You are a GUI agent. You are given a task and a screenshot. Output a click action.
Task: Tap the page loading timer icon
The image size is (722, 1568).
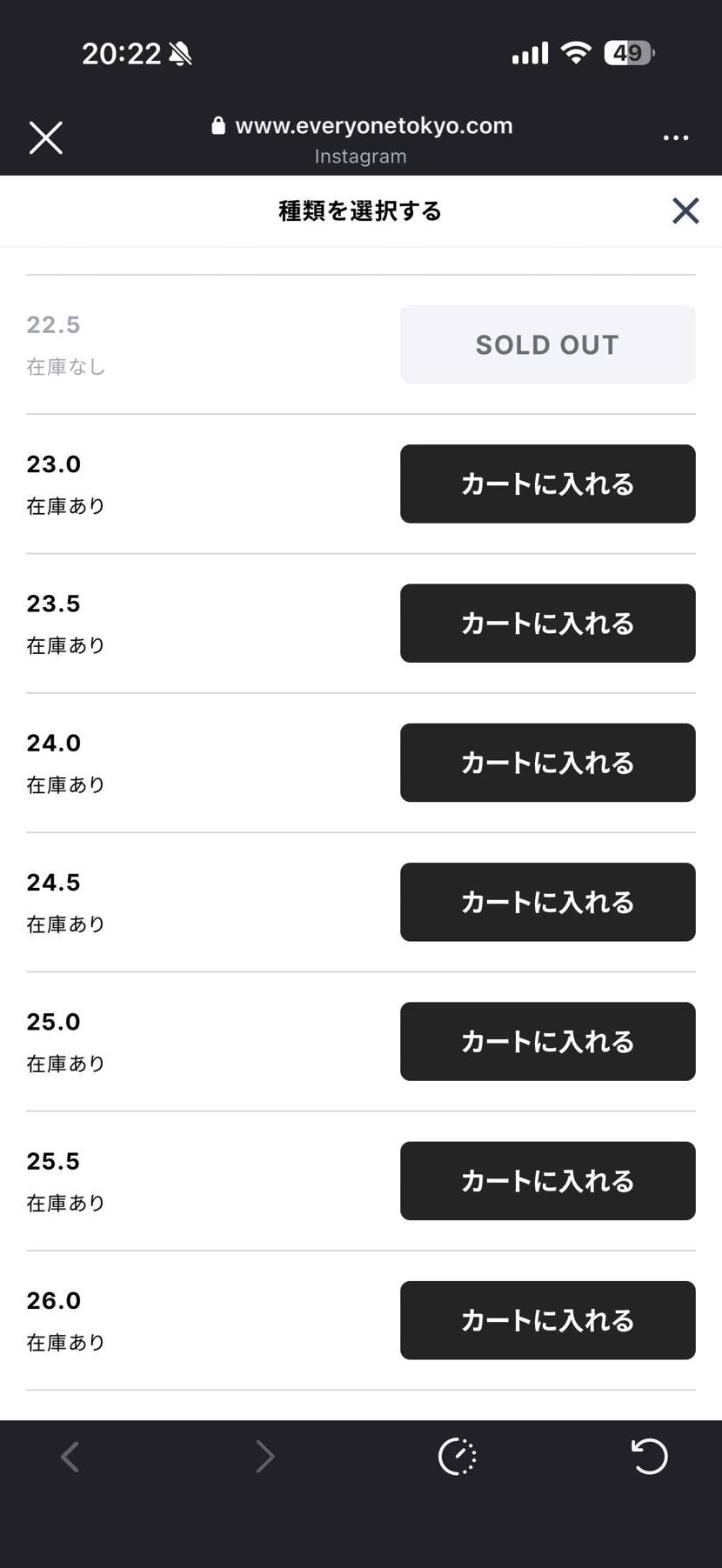coord(458,1457)
